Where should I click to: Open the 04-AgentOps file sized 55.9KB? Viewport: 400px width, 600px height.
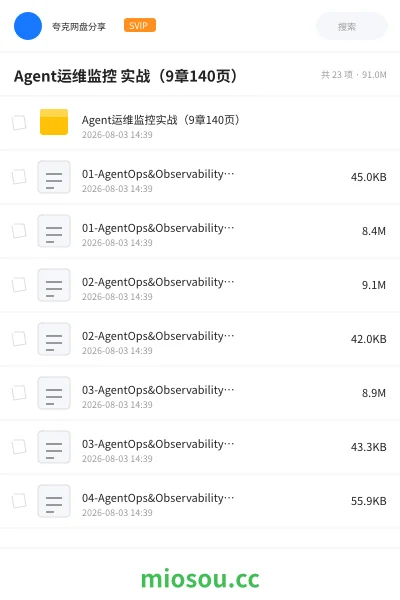(200, 501)
